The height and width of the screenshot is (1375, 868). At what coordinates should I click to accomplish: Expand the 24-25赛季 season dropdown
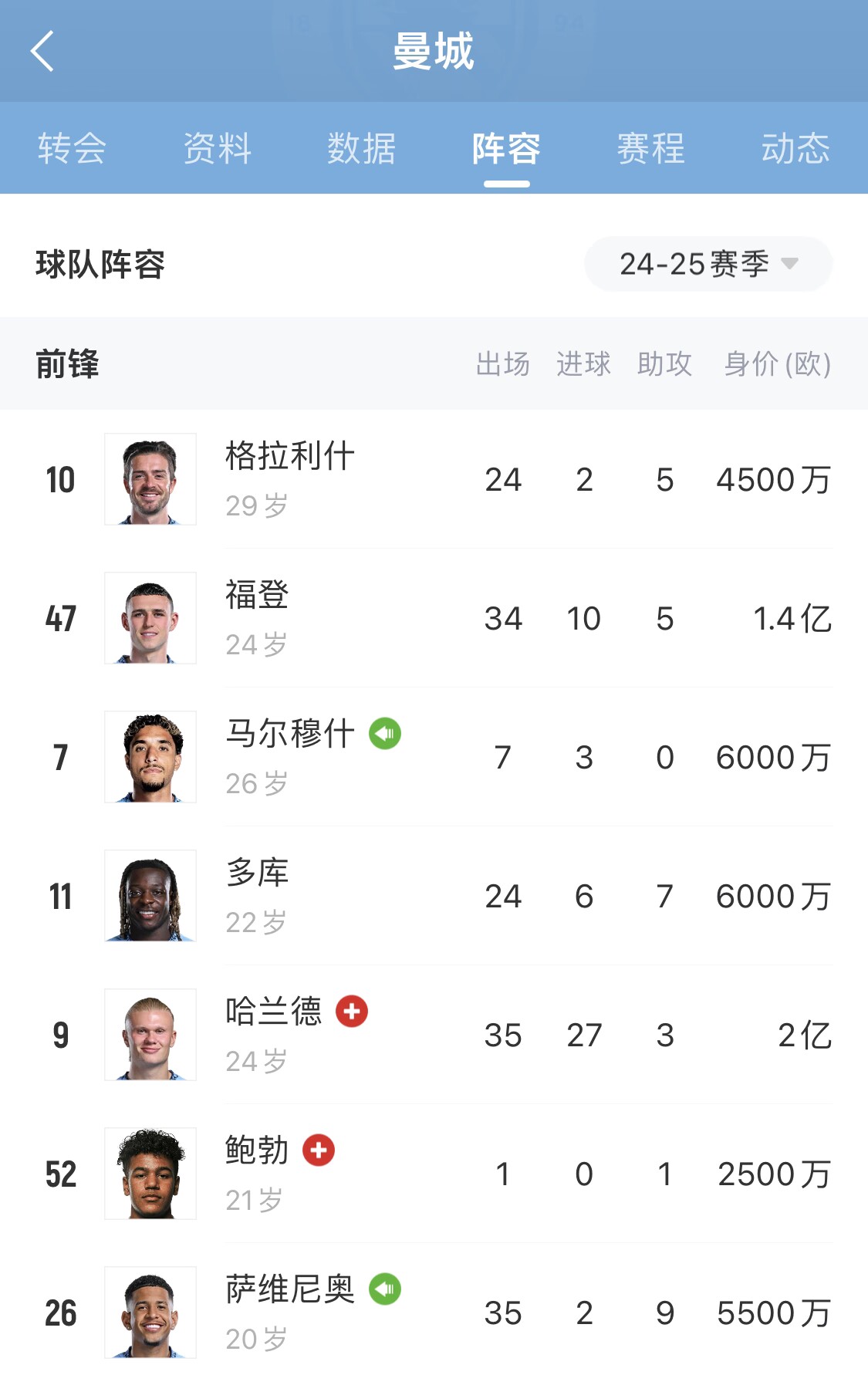[708, 264]
